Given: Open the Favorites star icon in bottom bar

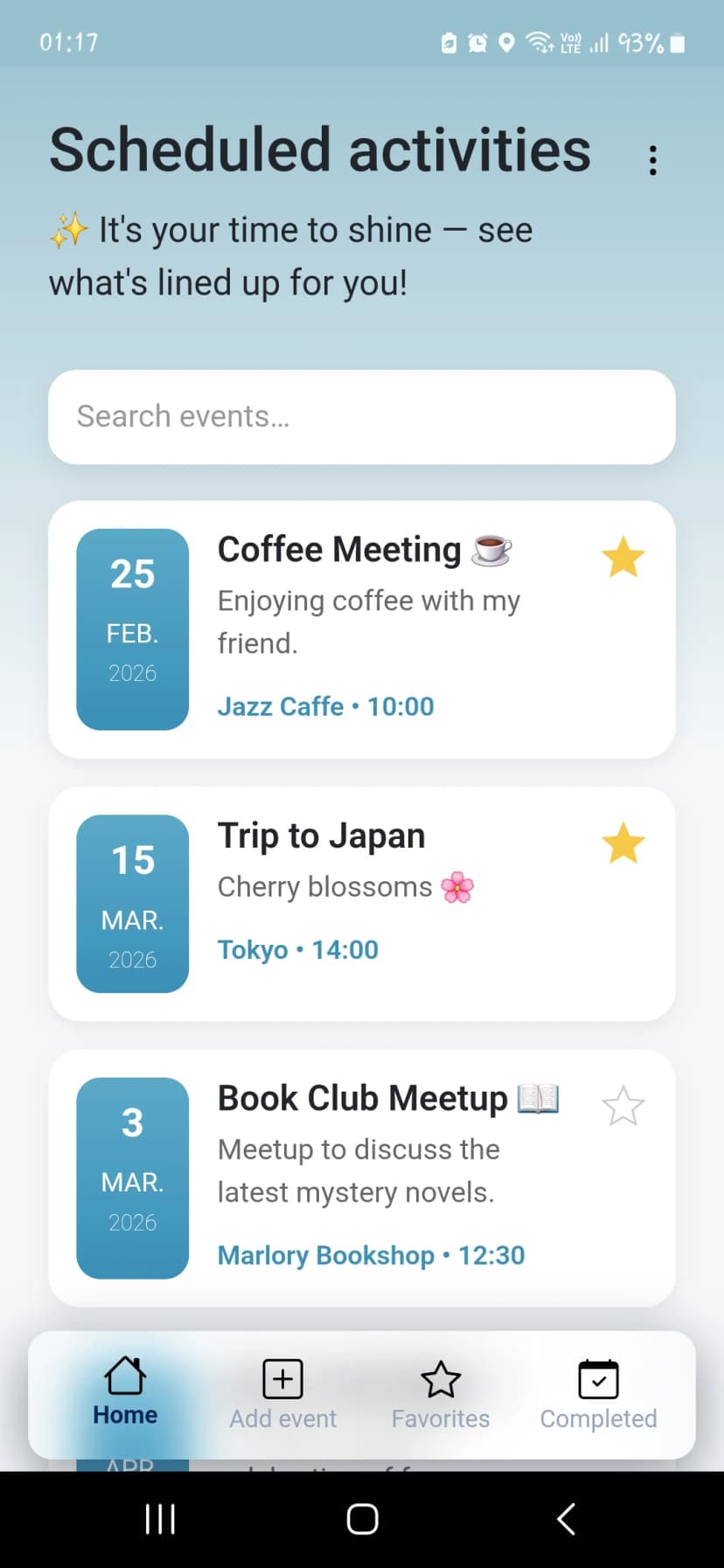Looking at the screenshot, I should (x=440, y=1378).
